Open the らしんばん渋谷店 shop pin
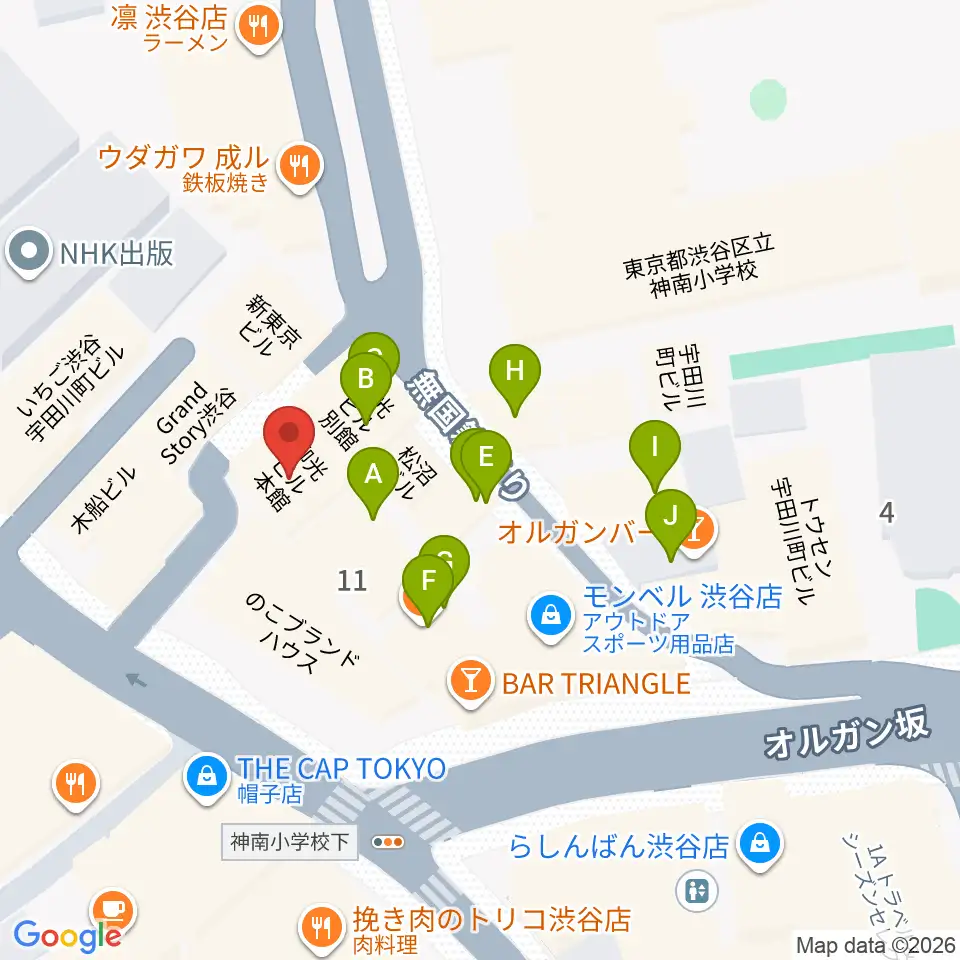960x960 pixels. [x=760, y=844]
